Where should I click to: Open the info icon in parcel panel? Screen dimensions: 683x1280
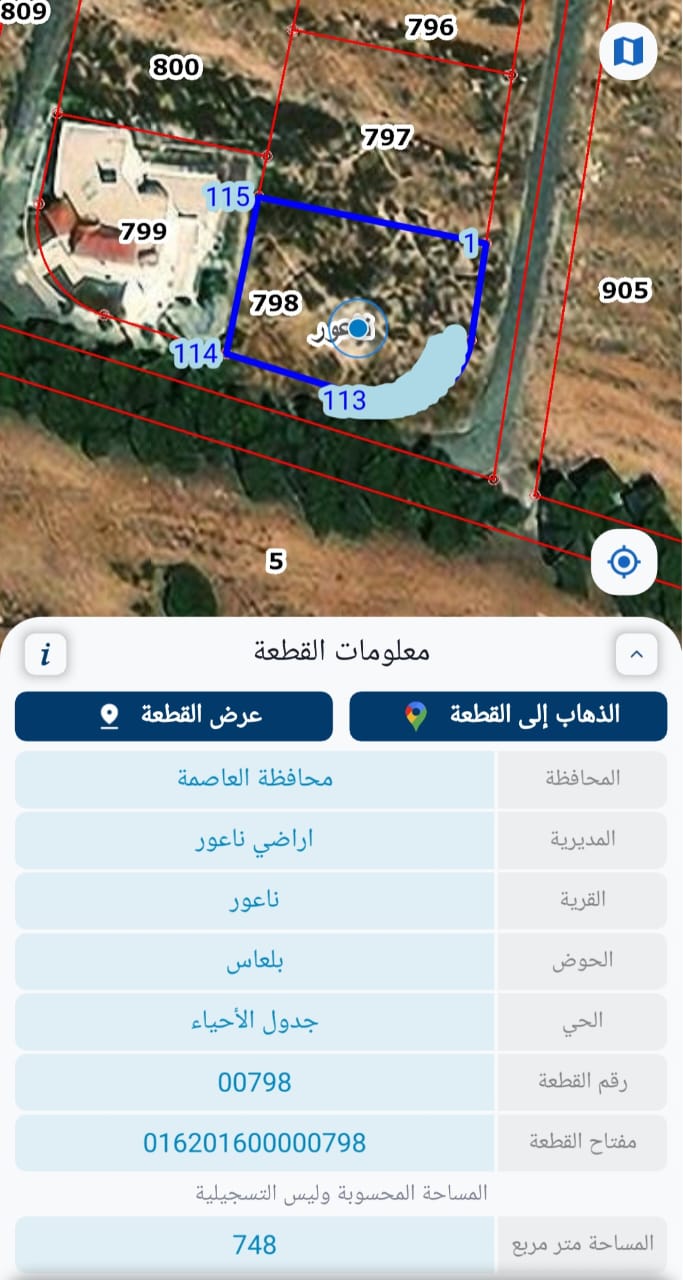tap(45, 655)
